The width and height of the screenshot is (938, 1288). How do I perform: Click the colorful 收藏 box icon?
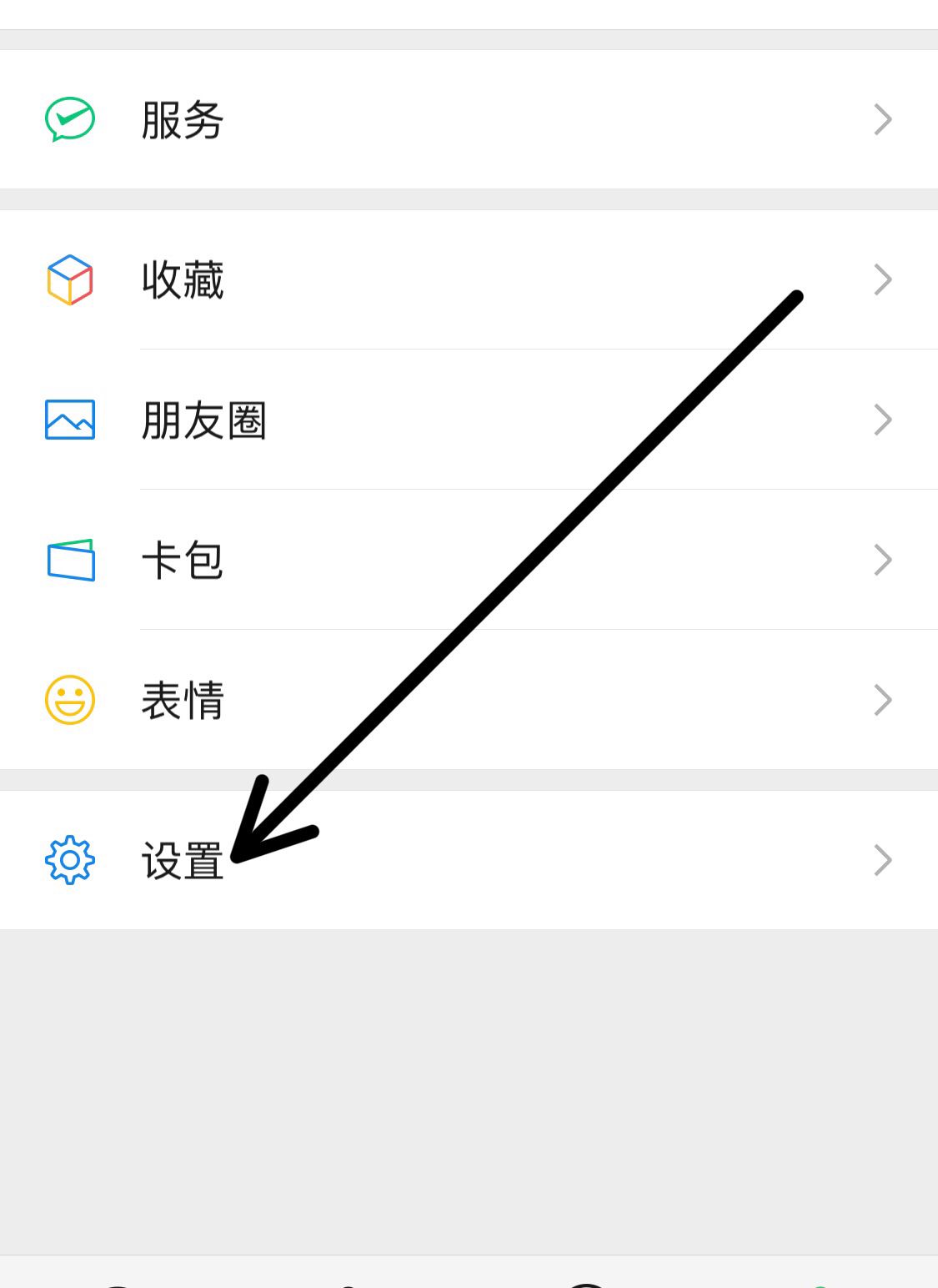point(69,280)
